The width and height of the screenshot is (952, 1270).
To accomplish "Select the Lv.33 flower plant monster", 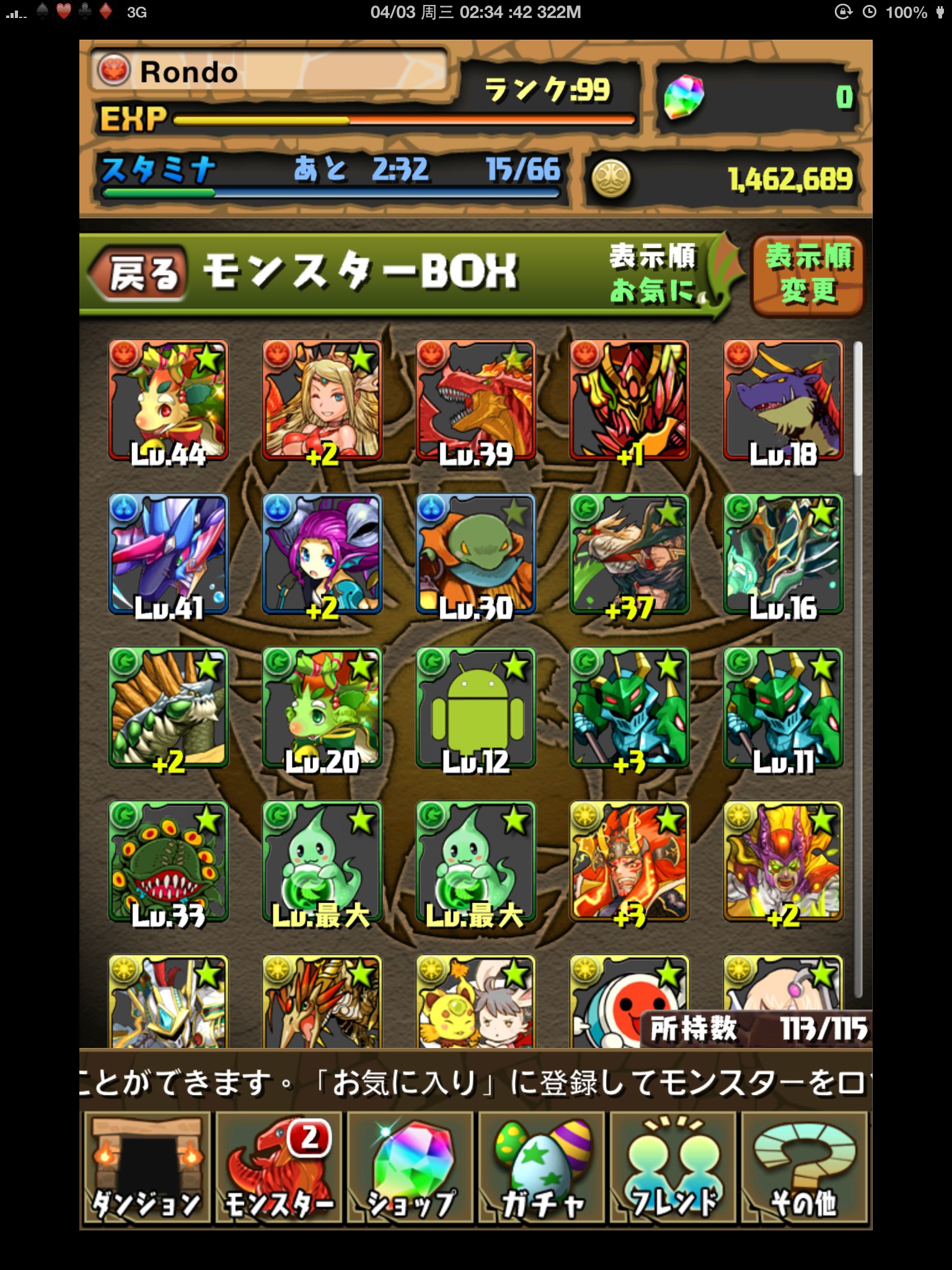I will point(169,862).
